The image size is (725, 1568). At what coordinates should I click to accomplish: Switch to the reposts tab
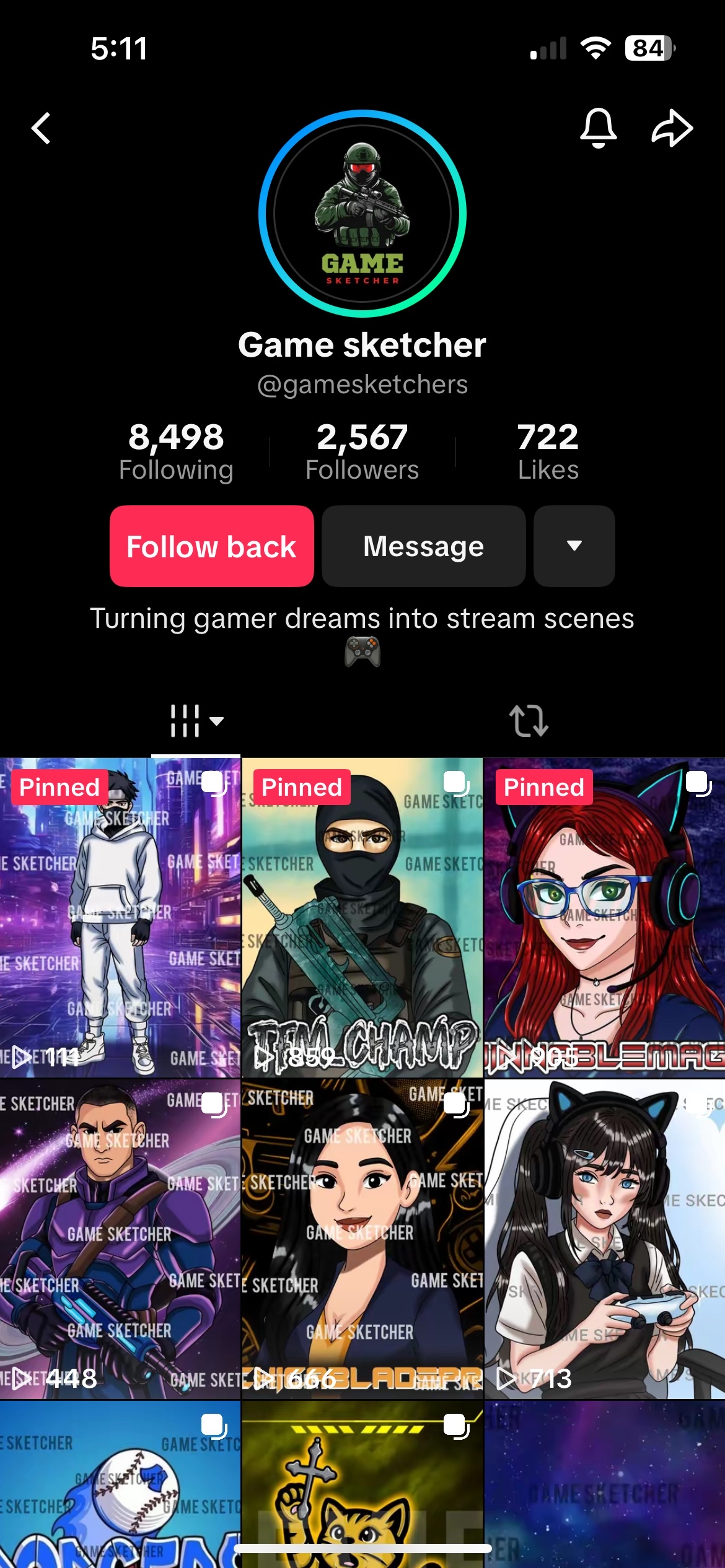(529, 721)
